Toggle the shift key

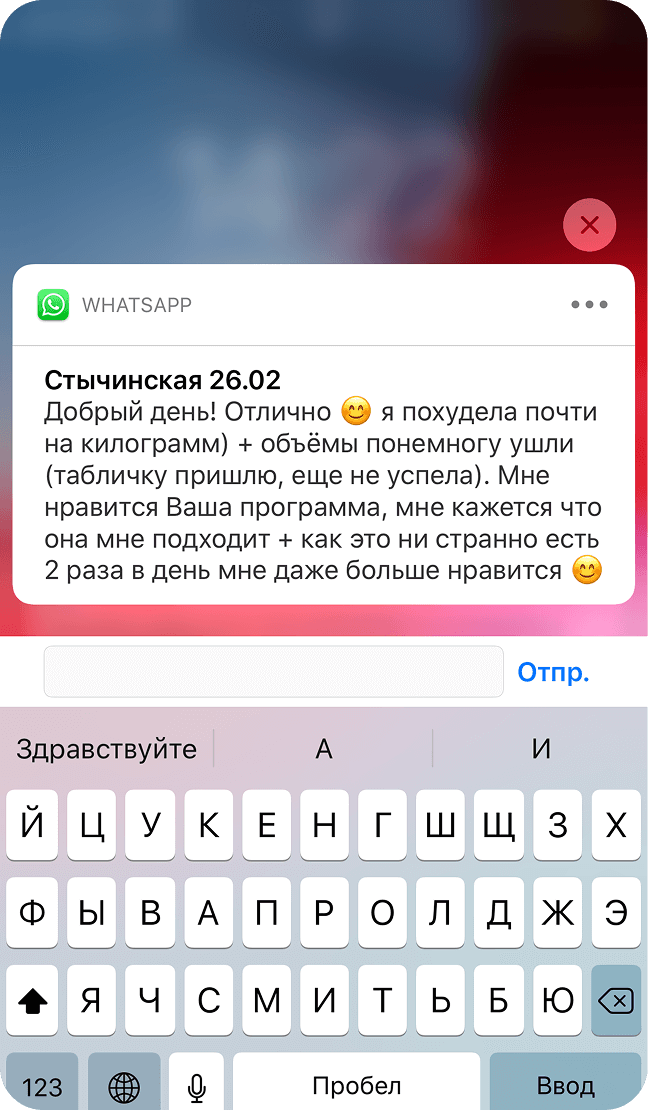coord(33,1000)
